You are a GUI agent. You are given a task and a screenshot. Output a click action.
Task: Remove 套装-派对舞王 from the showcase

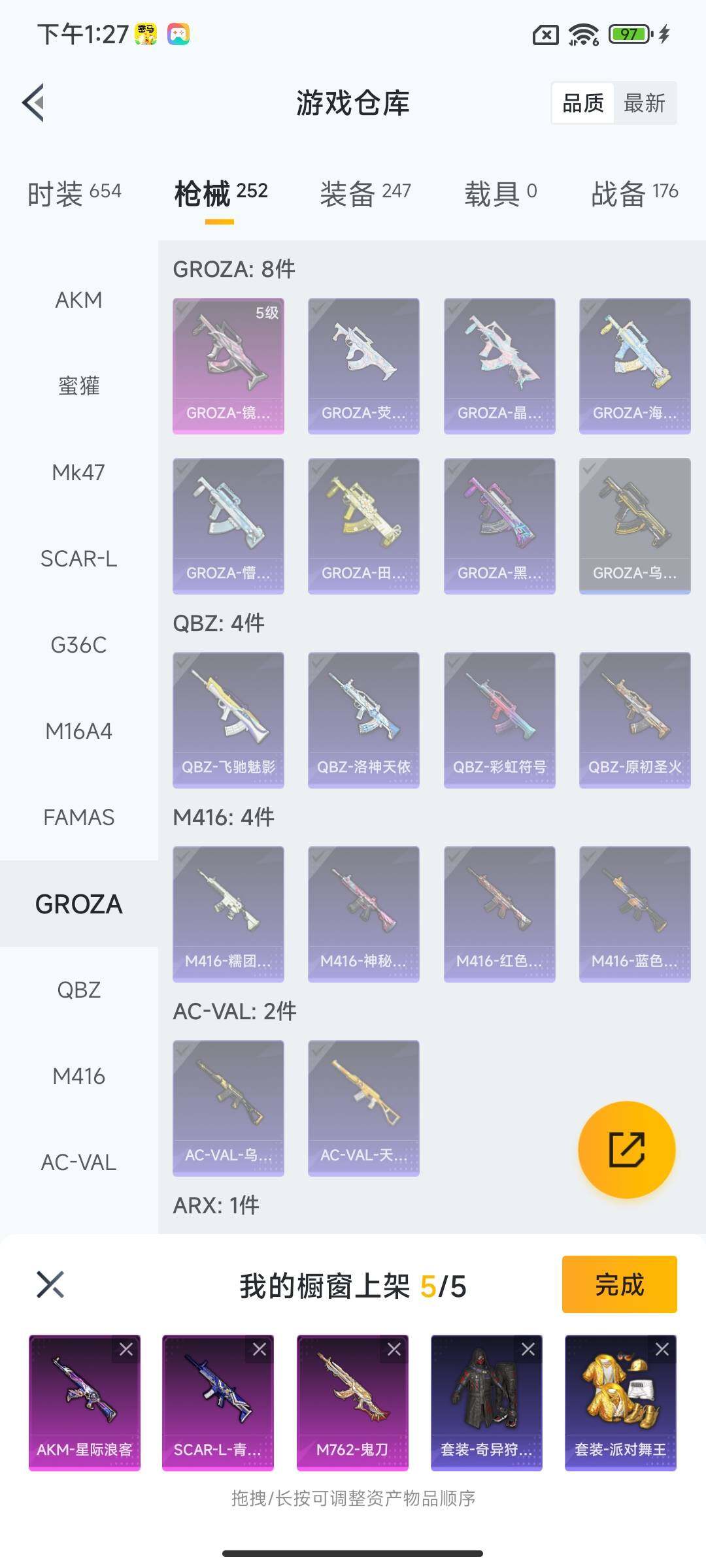point(662,1349)
